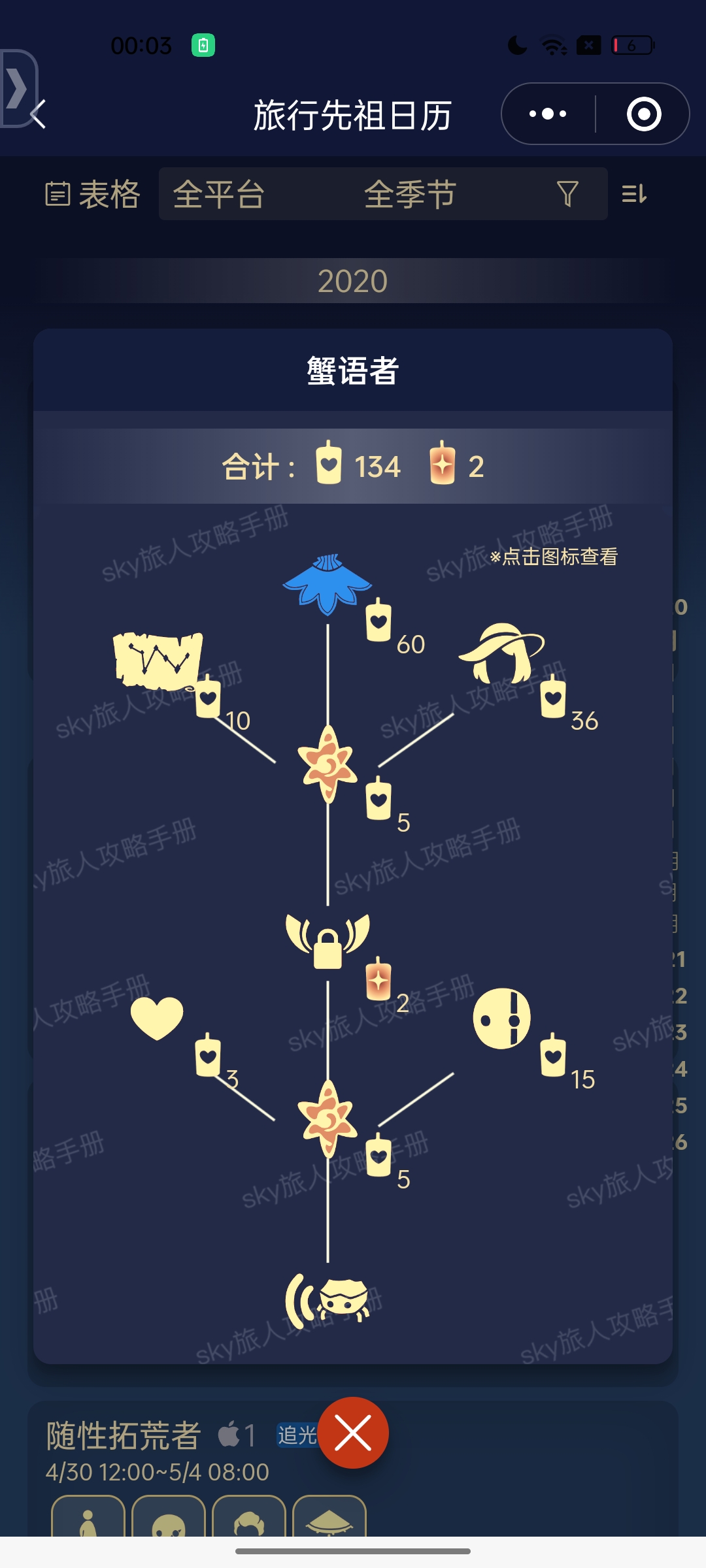706x1568 pixels.
Task: View the lower star node costing 5
Action: coord(328,1119)
